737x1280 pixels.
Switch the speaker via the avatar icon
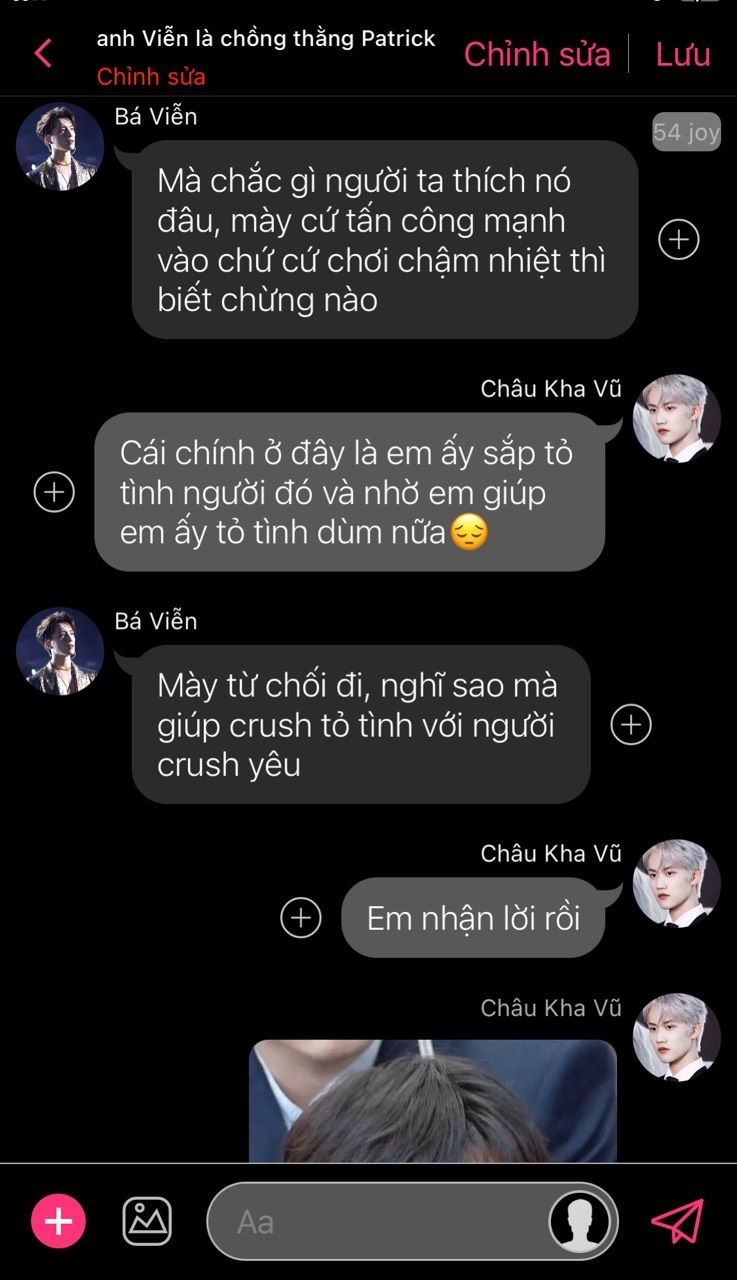pyautogui.click(x=580, y=1221)
